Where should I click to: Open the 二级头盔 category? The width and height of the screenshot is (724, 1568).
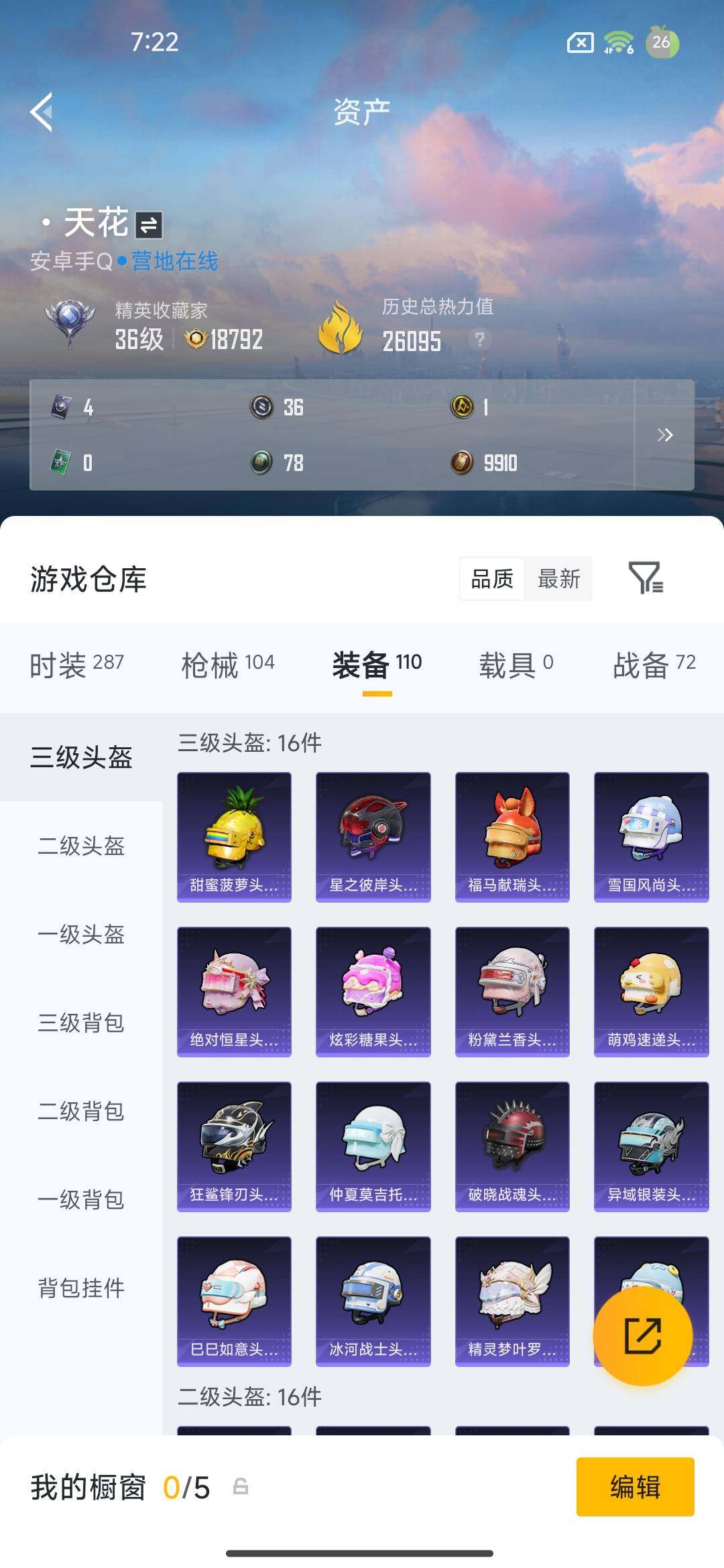tap(79, 846)
